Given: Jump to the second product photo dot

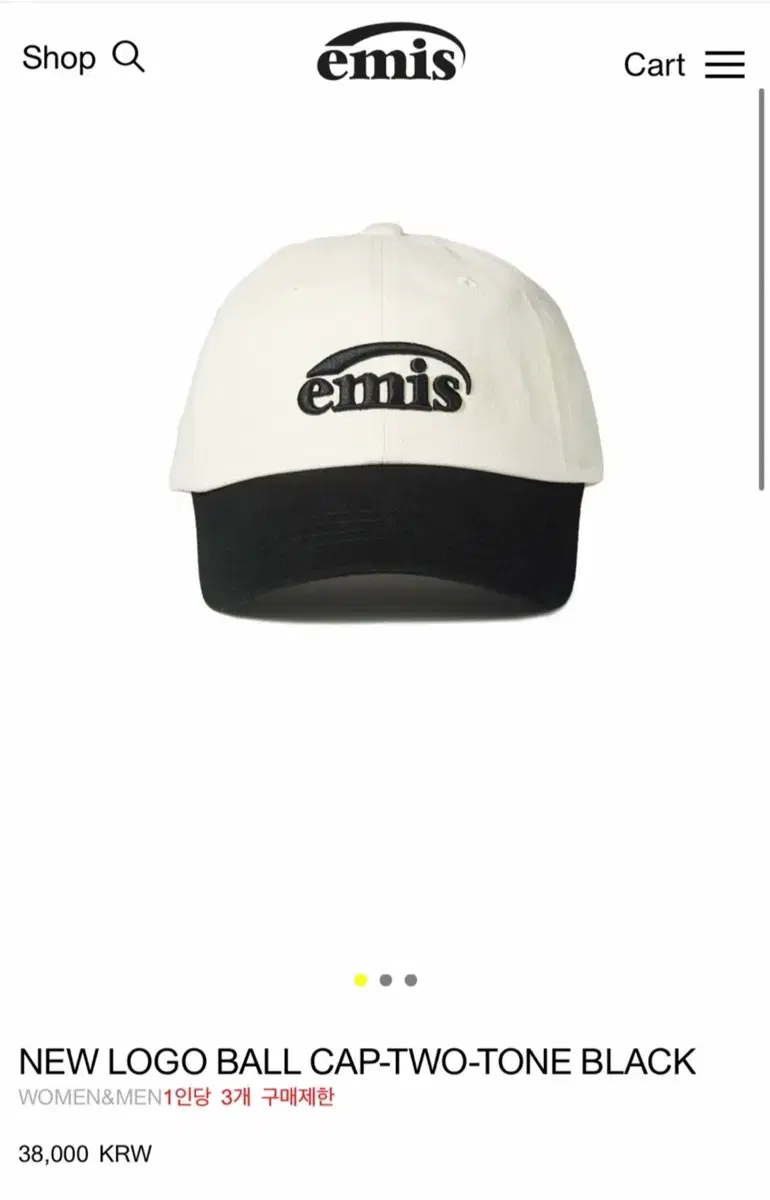Looking at the screenshot, I should pos(386,980).
